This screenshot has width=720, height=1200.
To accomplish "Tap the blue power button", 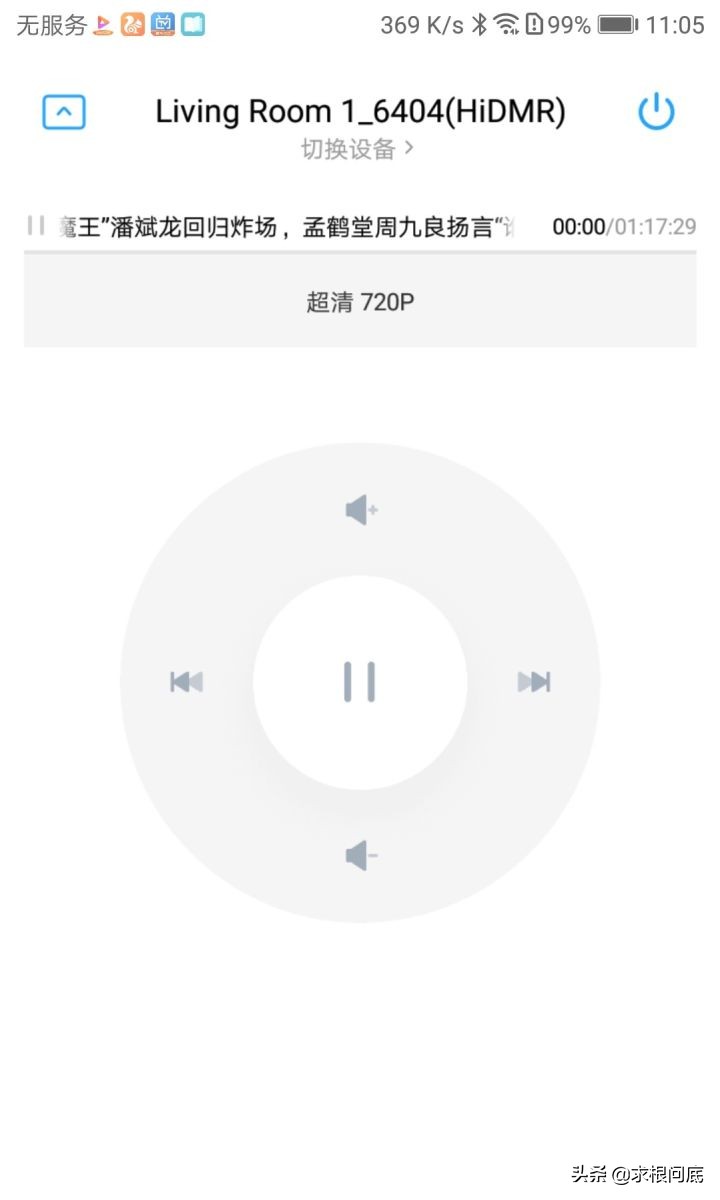I will point(656,112).
